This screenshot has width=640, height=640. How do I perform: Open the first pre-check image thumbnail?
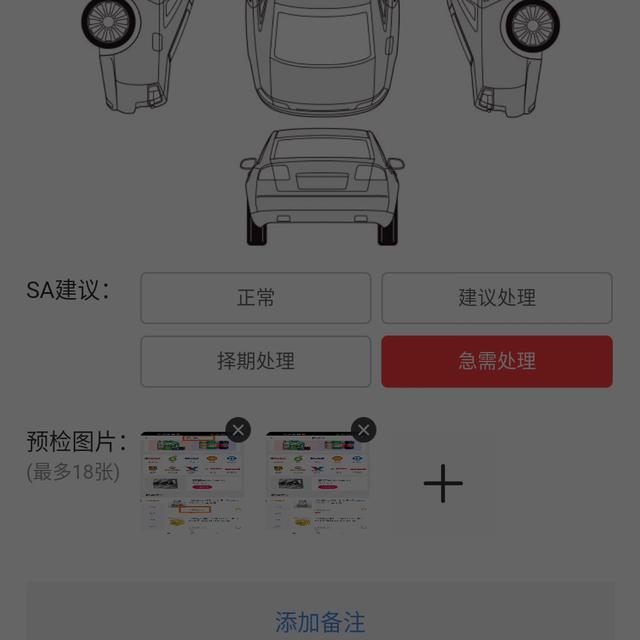190,485
